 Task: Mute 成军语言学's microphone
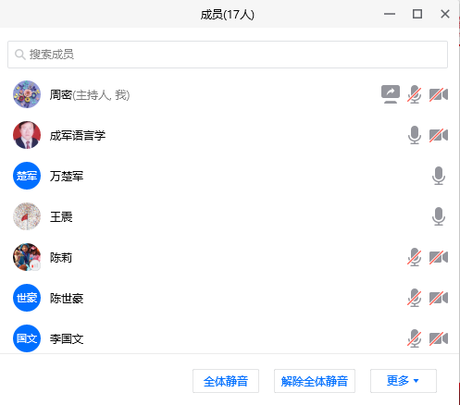point(414,135)
